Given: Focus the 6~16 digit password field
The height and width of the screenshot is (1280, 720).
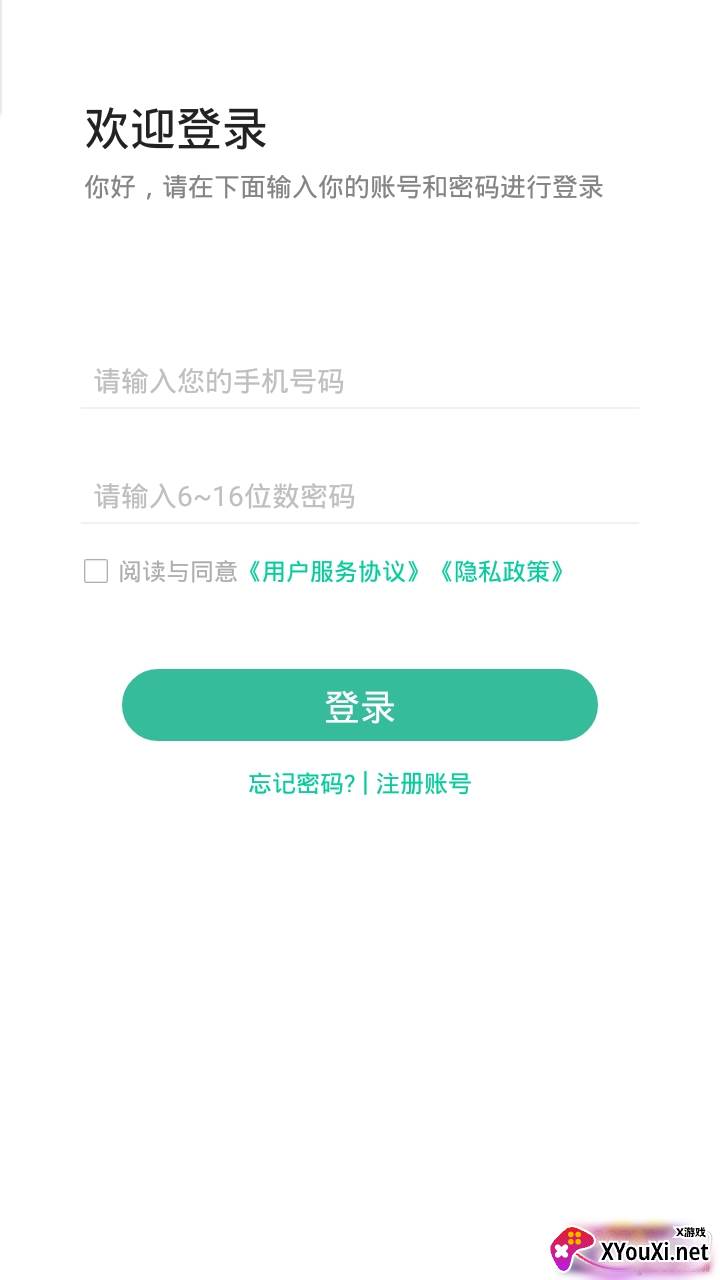Looking at the screenshot, I should (360, 496).
